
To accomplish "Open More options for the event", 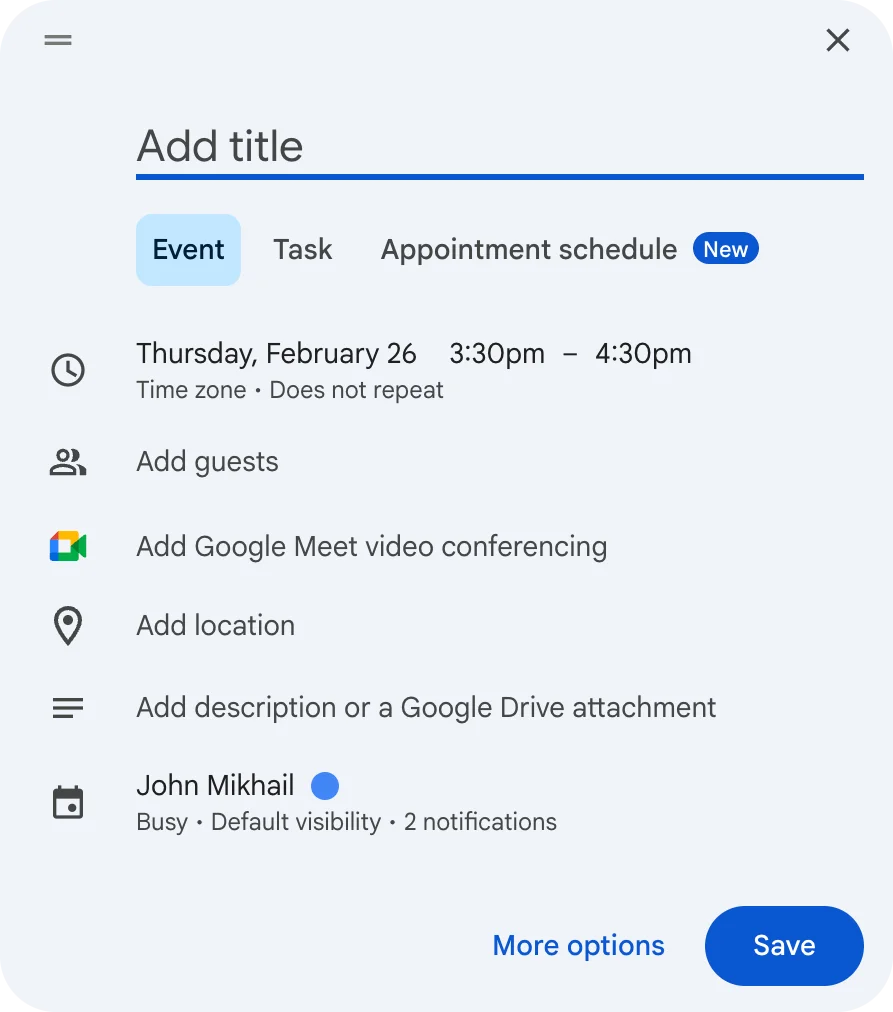I will tap(578, 945).
